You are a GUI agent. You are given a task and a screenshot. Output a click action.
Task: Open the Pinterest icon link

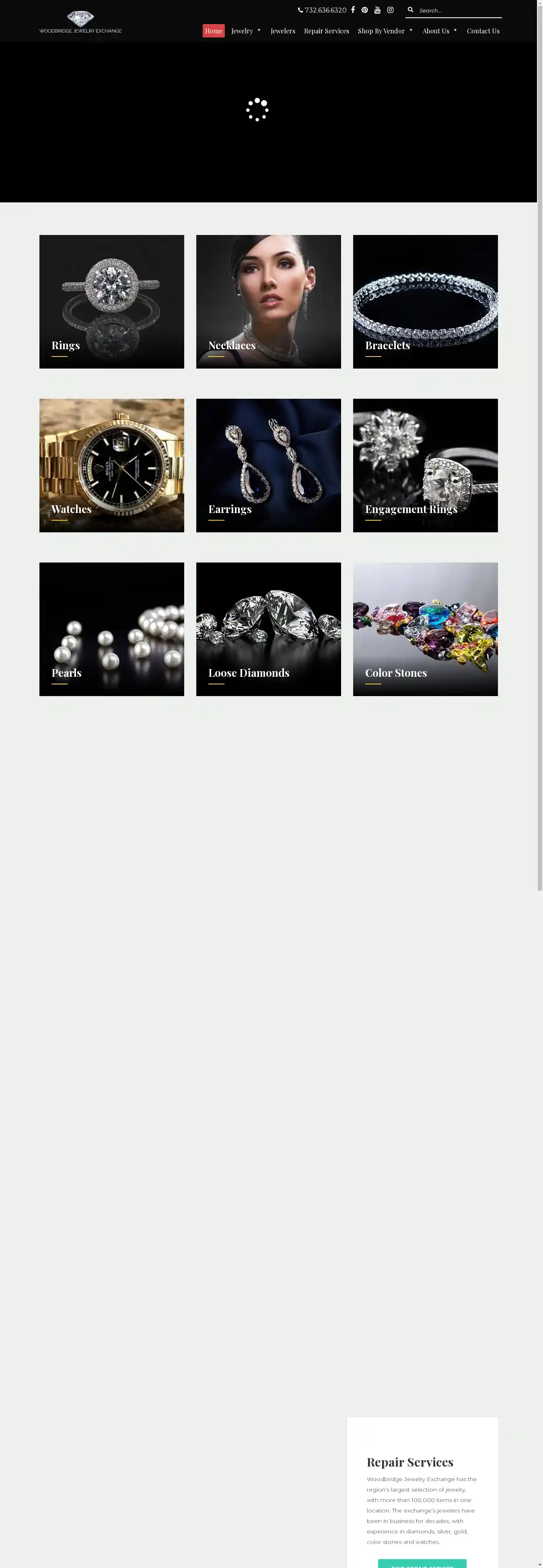pyautogui.click(x=365, y=10)
